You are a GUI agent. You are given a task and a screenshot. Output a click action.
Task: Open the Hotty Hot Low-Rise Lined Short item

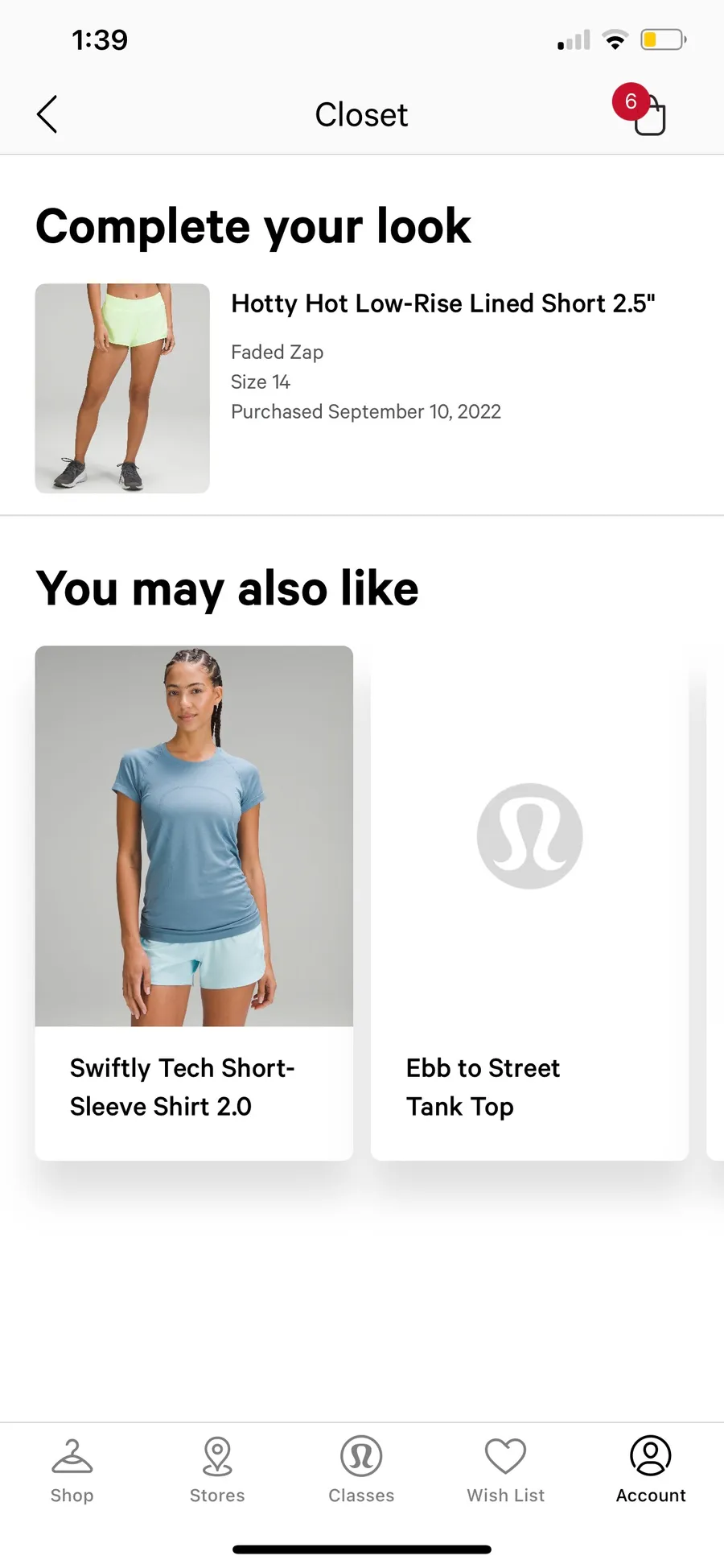[x=362, y=388]
